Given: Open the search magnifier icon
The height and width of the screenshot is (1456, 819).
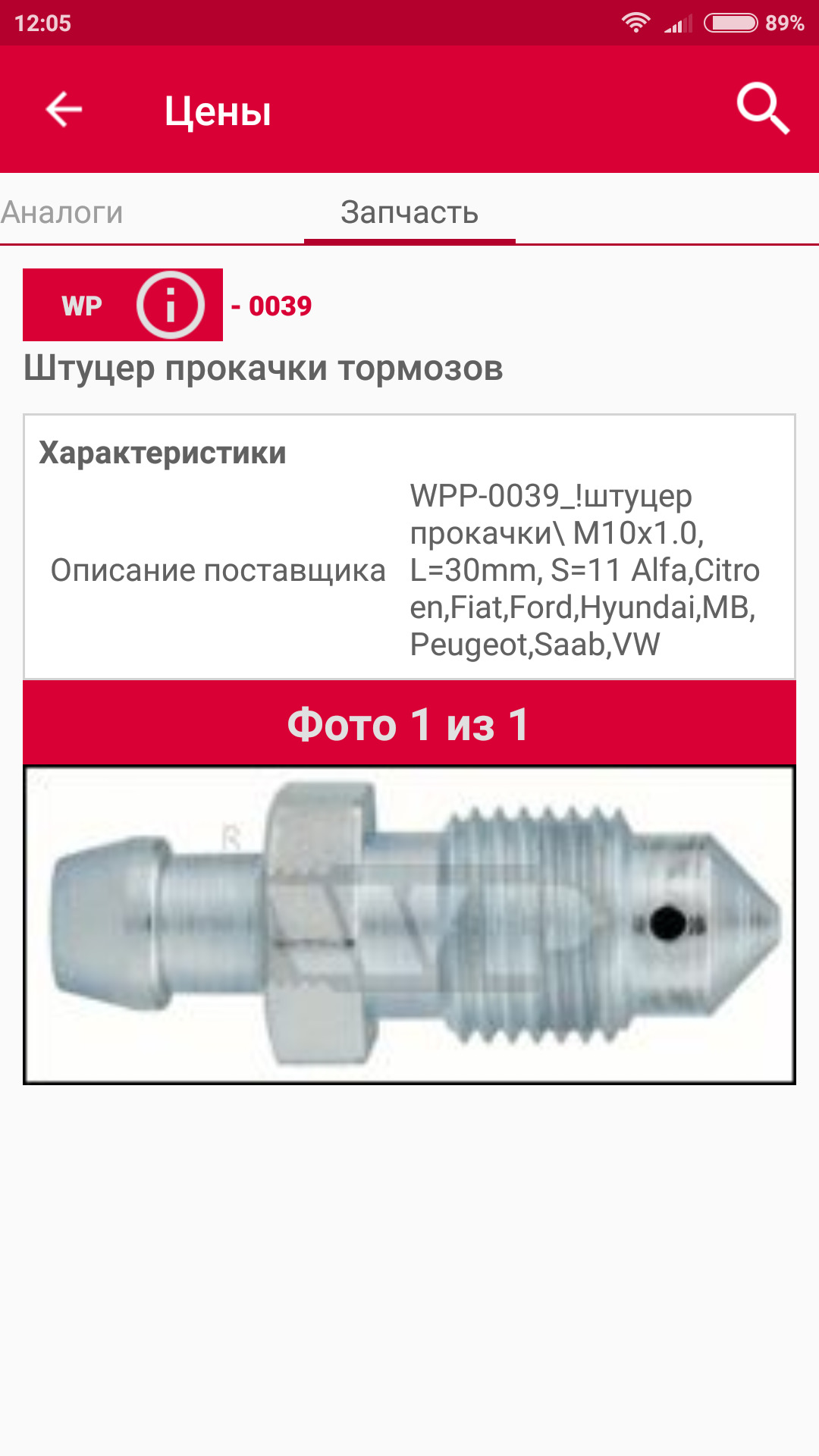Looking at the screenshot, I should [763, 110].
